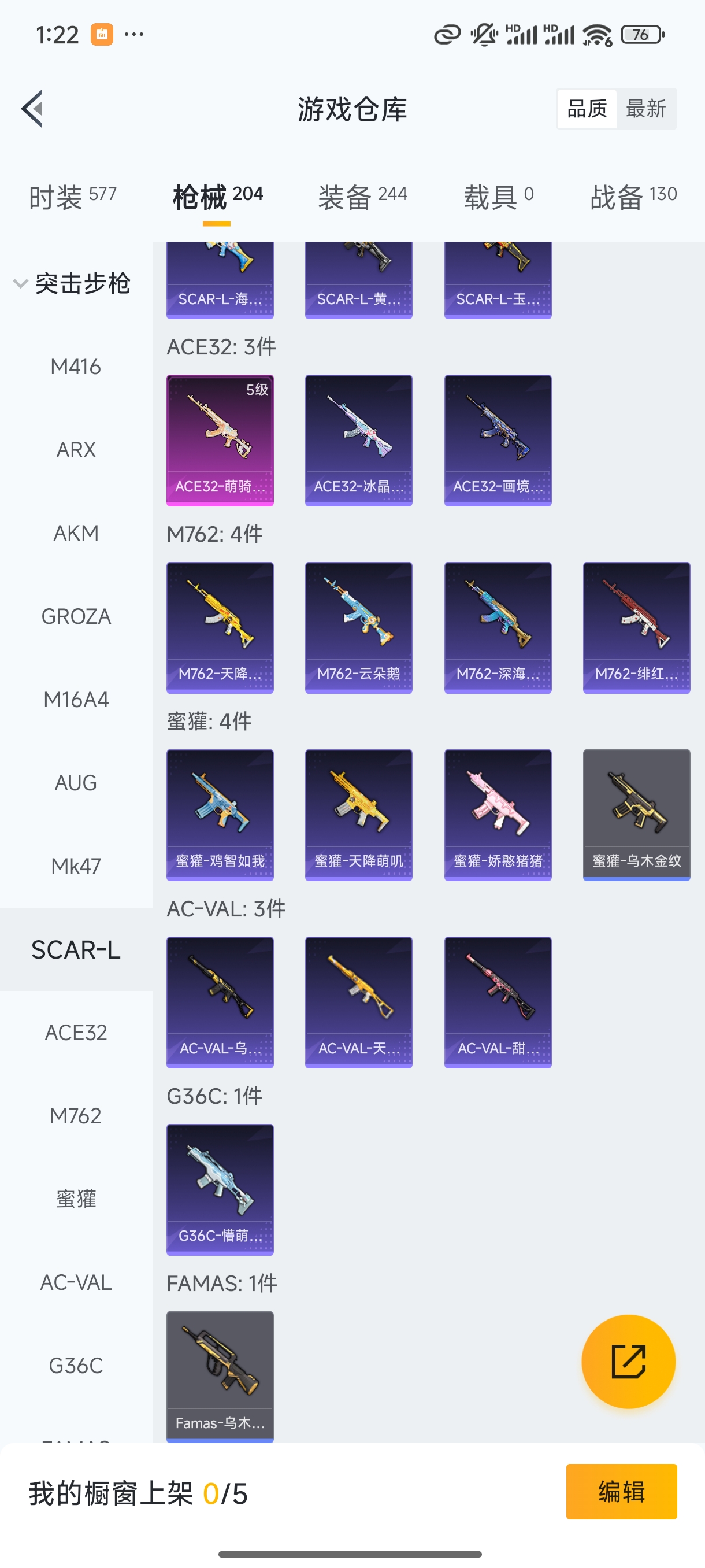Image resolution: width=705 pixels, height=1568 pixels.
Task: Collapse the 突击步枪 category
Action: 72,284
